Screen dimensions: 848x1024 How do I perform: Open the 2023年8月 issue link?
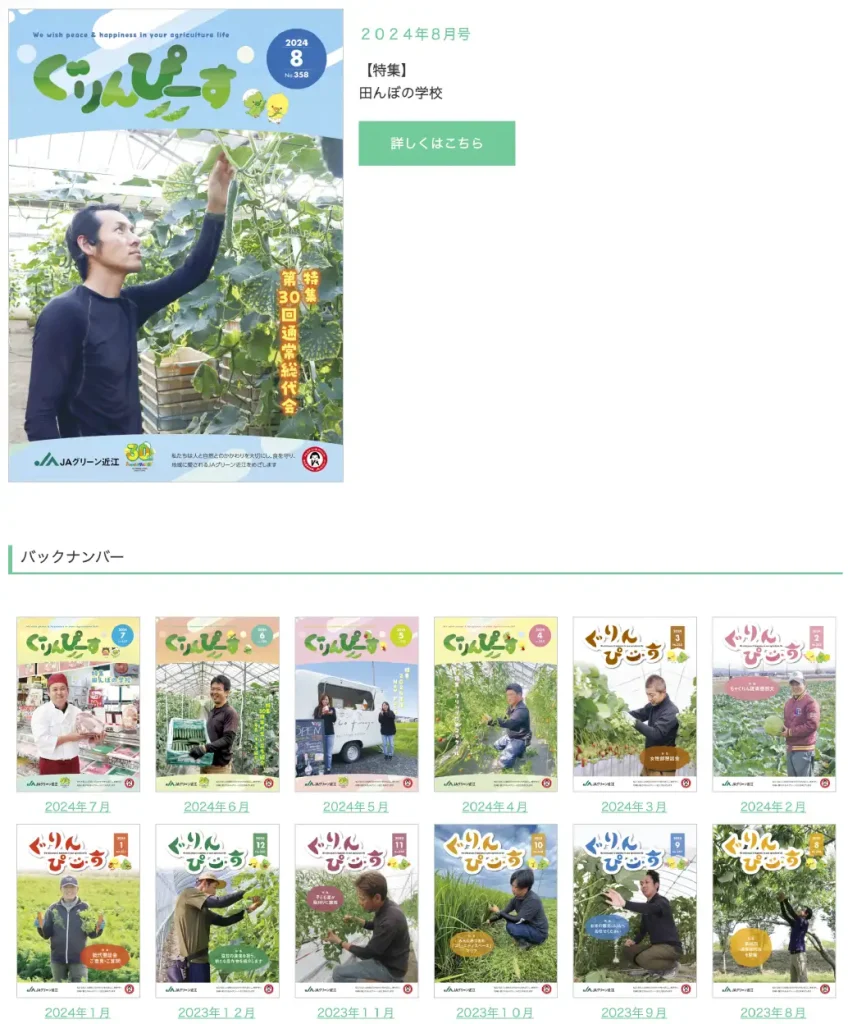point(773,1012)
